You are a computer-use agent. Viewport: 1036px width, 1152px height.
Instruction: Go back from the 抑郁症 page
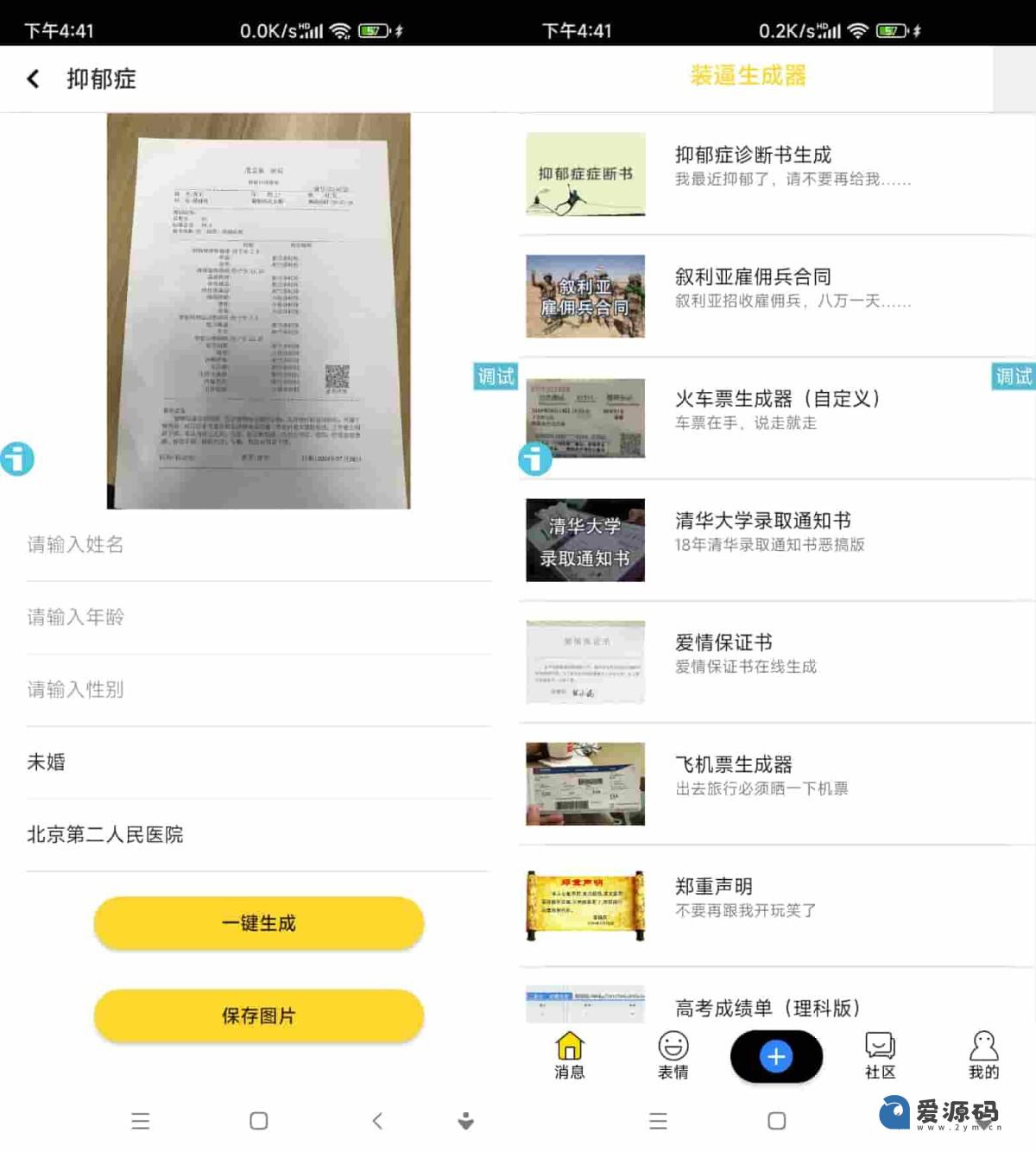click(x=33, y=79)
